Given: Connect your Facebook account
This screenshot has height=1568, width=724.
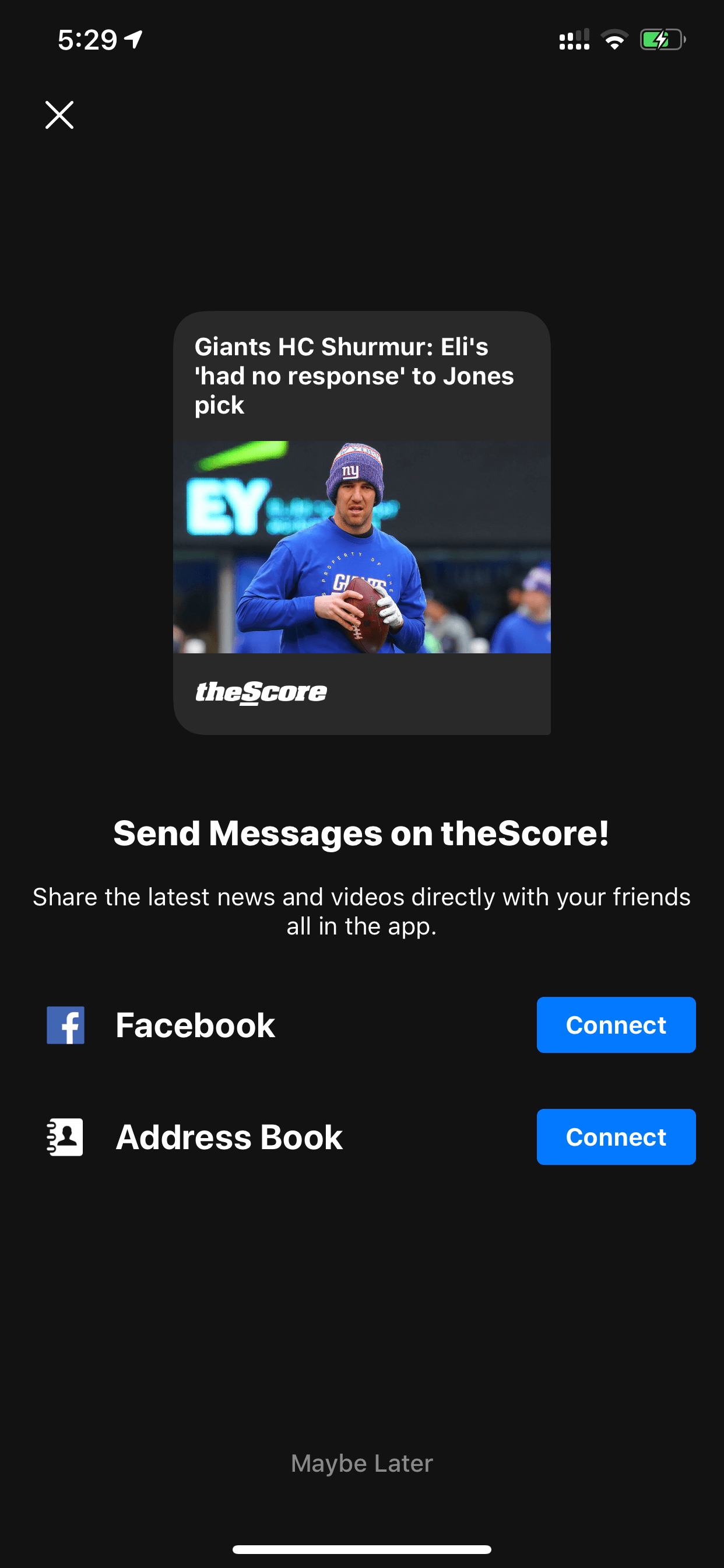Looking at the screenshot, I should coord(616,1025).
